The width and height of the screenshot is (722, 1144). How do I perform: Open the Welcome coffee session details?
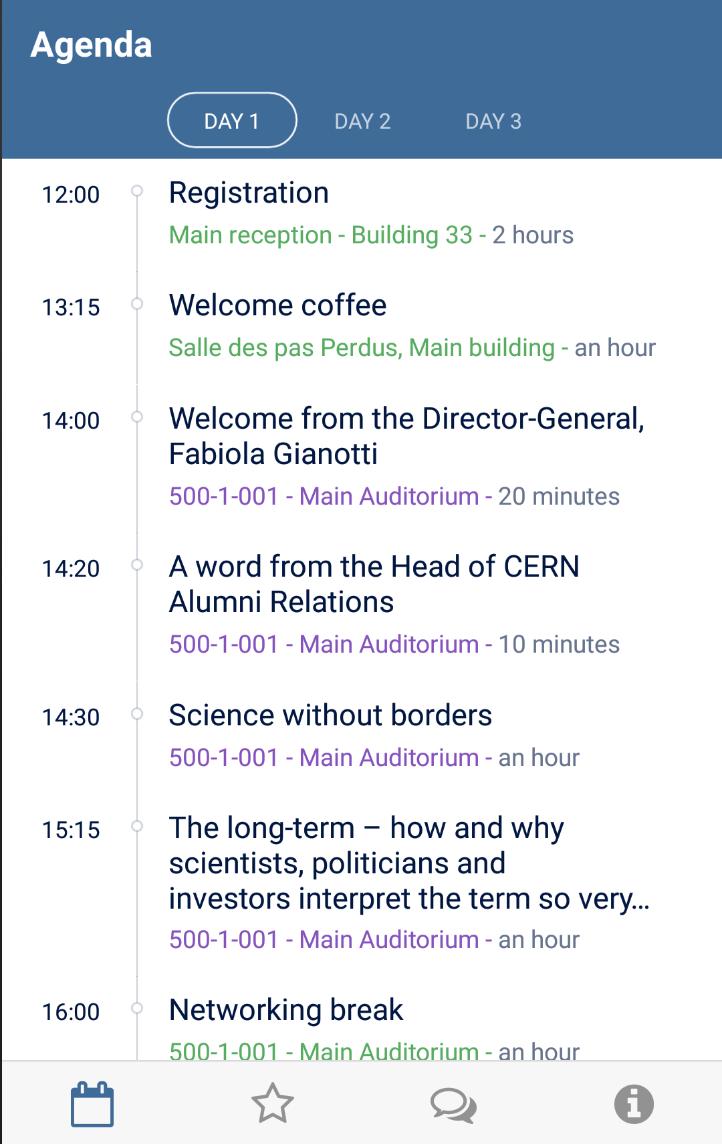(x=277, y=306)
